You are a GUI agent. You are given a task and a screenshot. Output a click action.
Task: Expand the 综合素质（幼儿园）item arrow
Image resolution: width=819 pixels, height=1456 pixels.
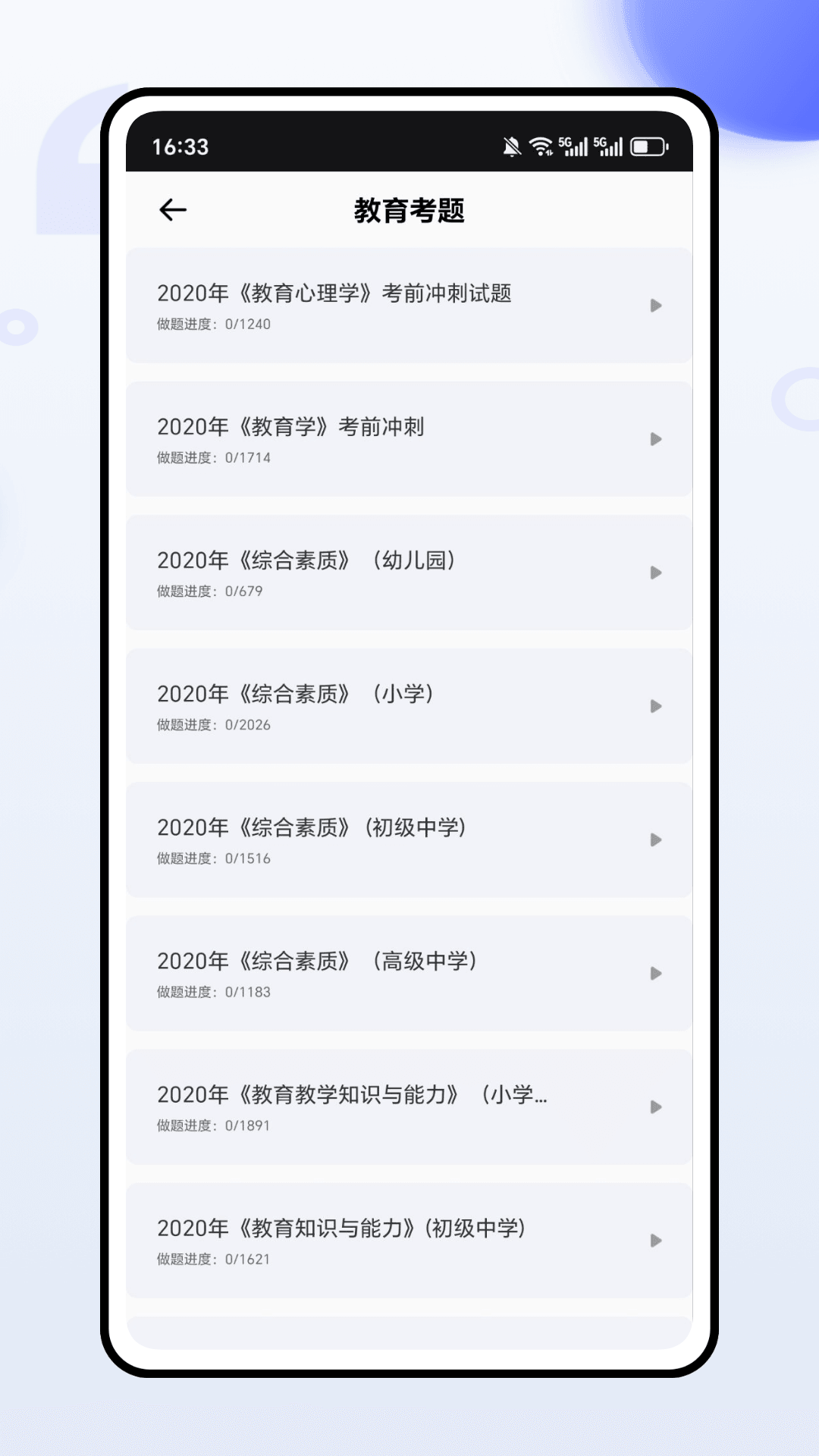pyautogui.click(x=655, y=572)
